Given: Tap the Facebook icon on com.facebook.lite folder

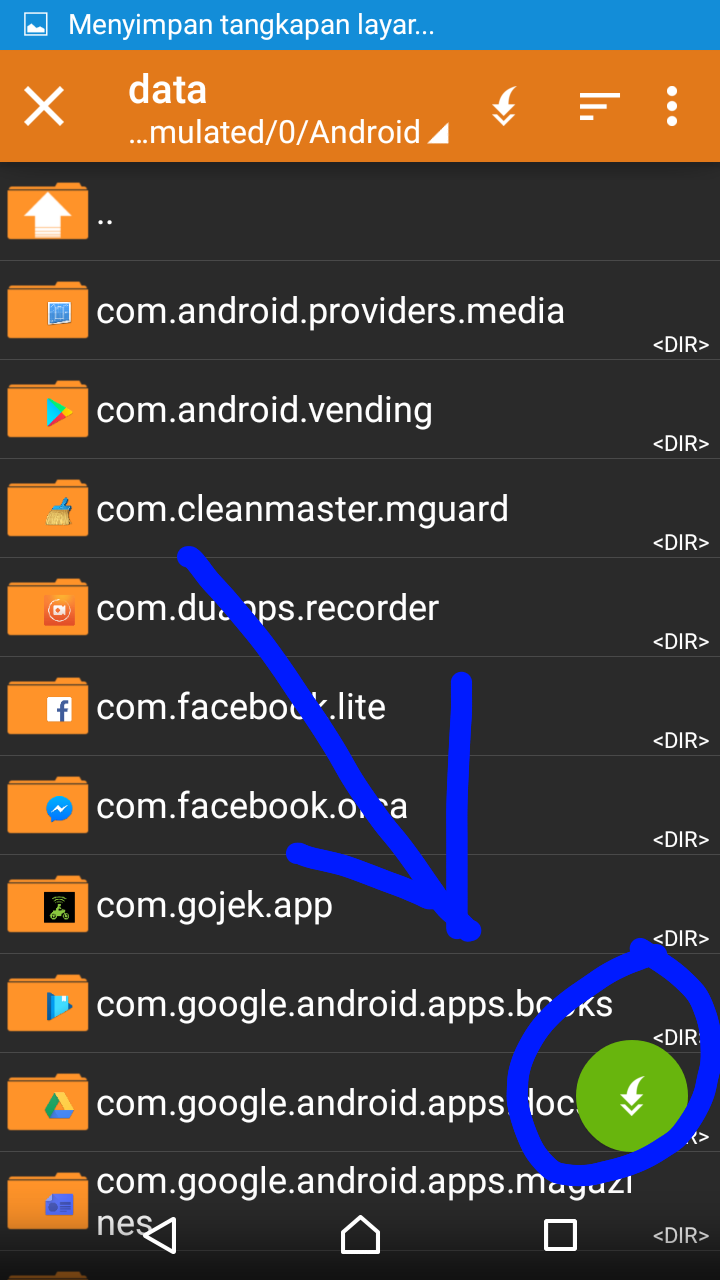Looking at the screenshot, I should tap(47, 706).
